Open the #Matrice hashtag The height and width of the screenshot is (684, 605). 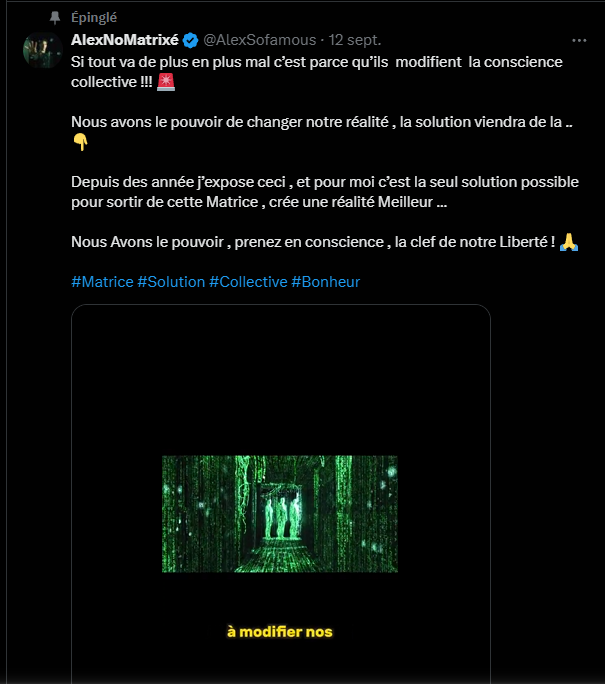[x=102, y=282]
